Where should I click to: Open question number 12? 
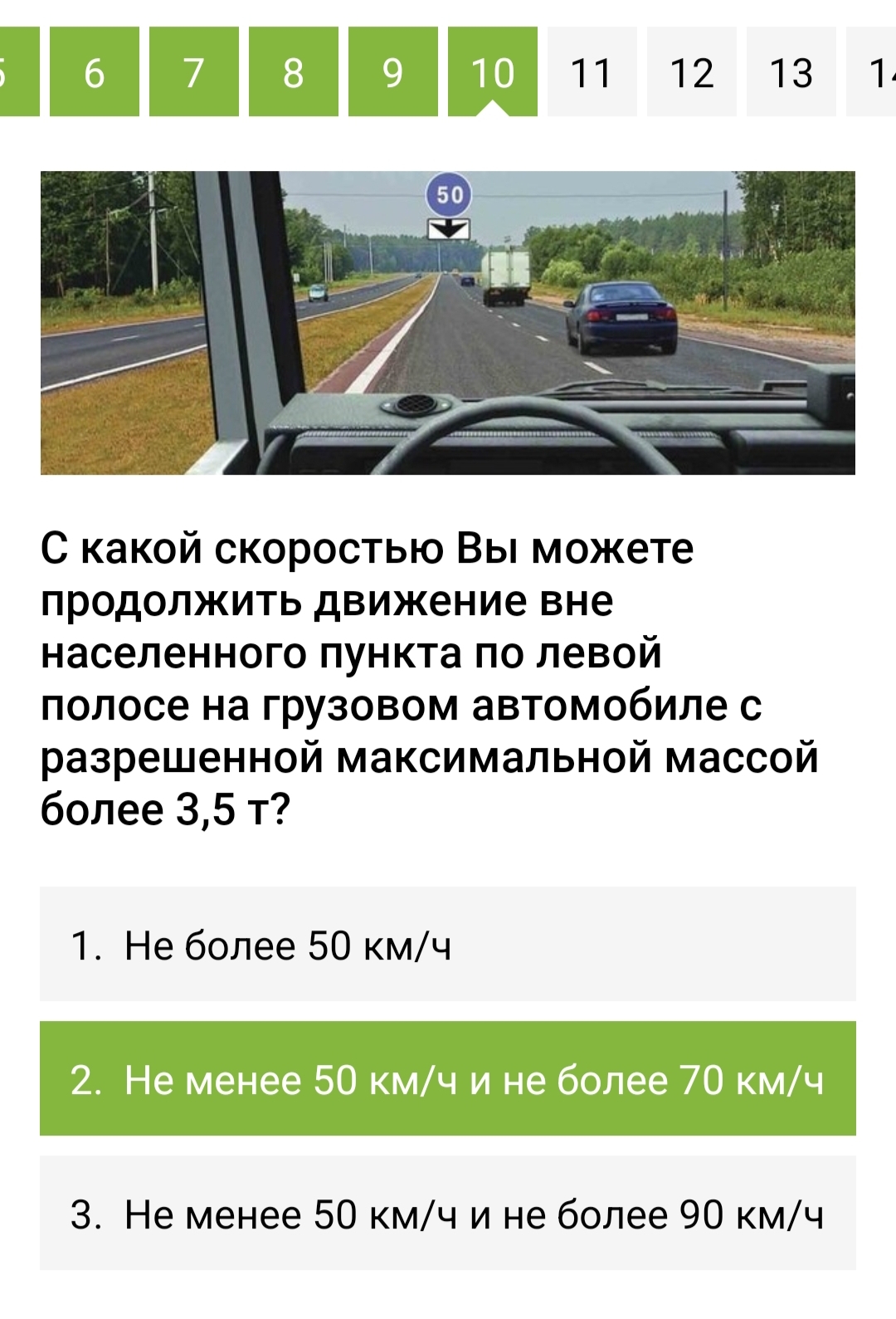[691, 71]
